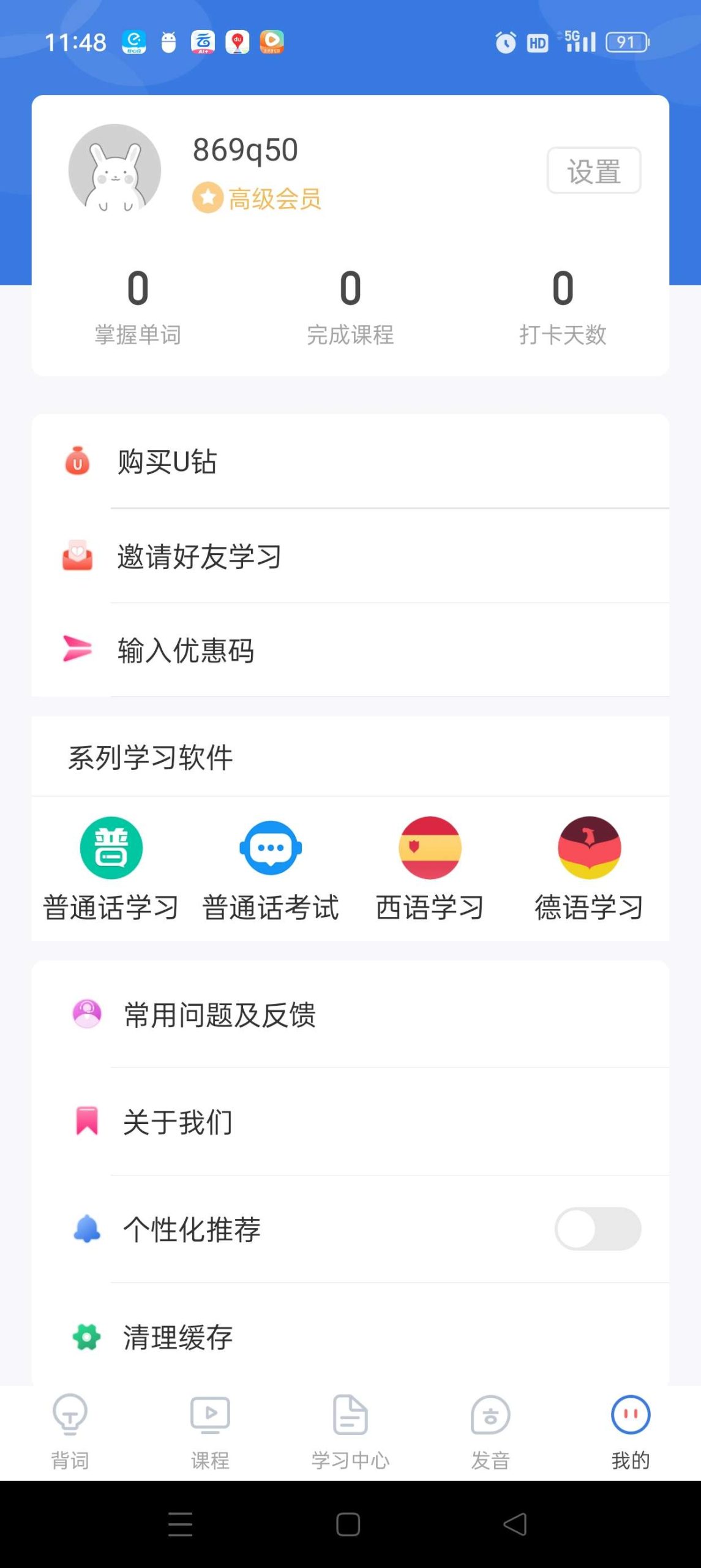Click the red money-bag icon beside 购买U钻
Viewport: 701px width, 1568px height.
[77, 461]
